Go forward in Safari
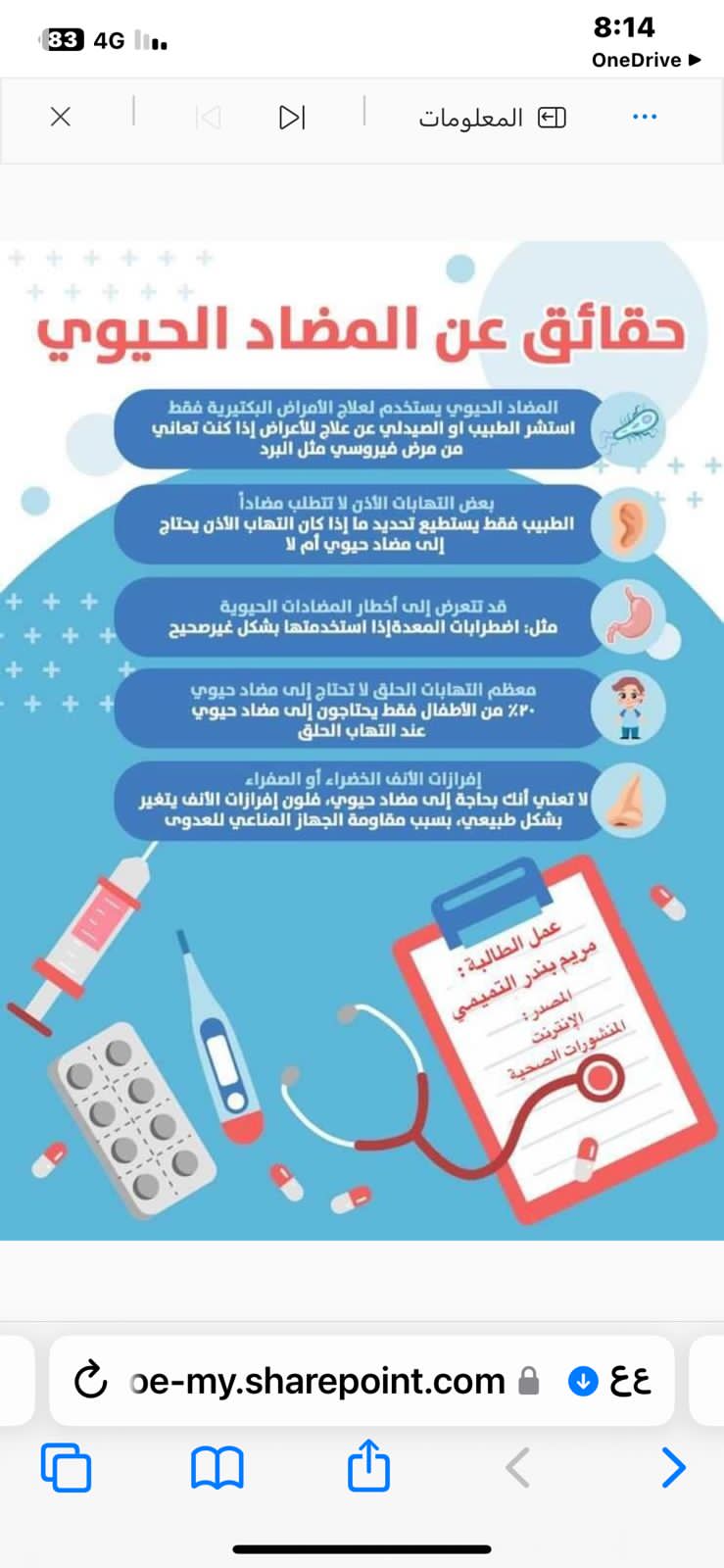This screenshot has height=1568, width=724. [x=673, y=1467]
